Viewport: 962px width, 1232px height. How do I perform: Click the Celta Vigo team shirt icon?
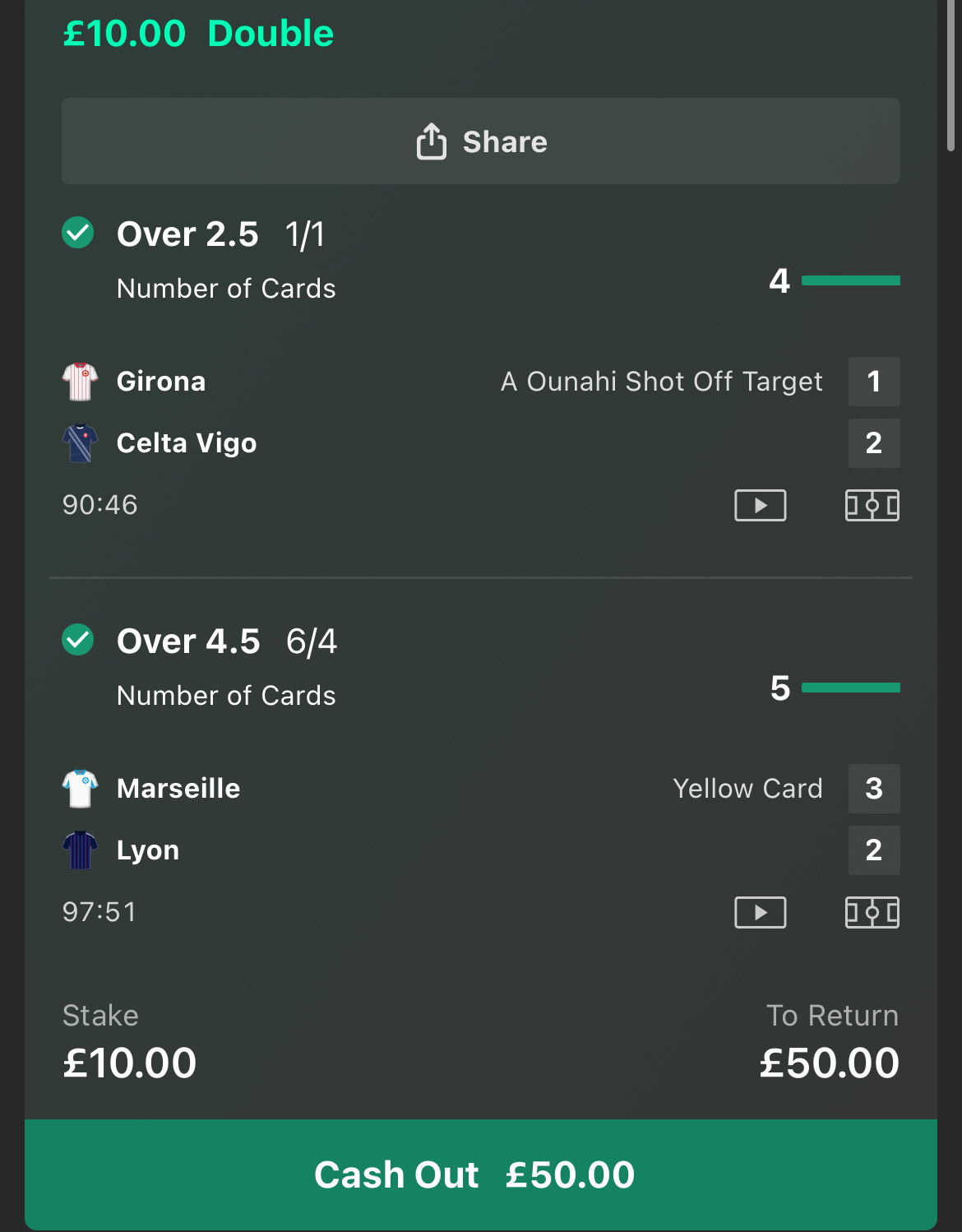pos(79,442)
